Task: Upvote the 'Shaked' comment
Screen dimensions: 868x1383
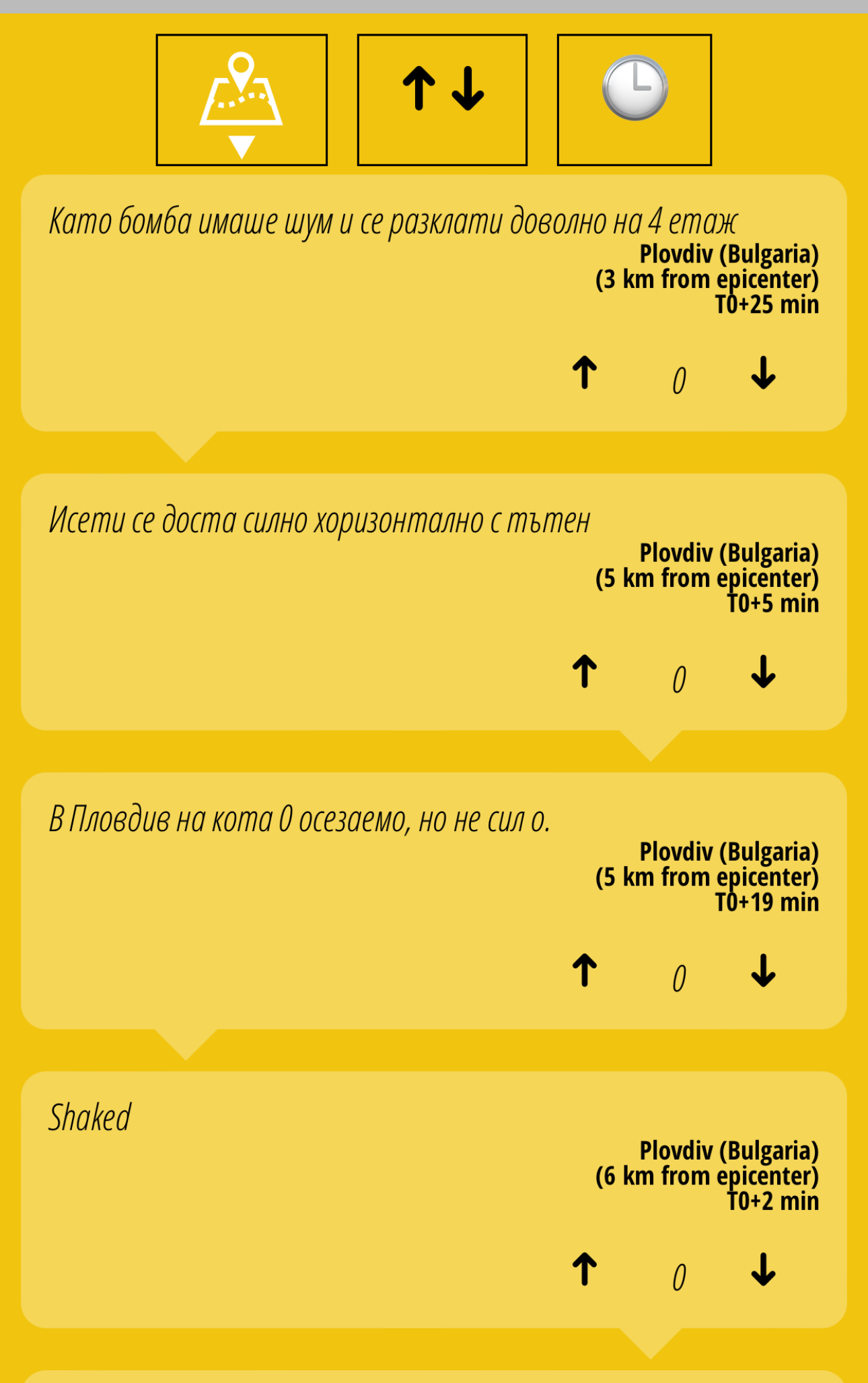Action: point(585,1269)
